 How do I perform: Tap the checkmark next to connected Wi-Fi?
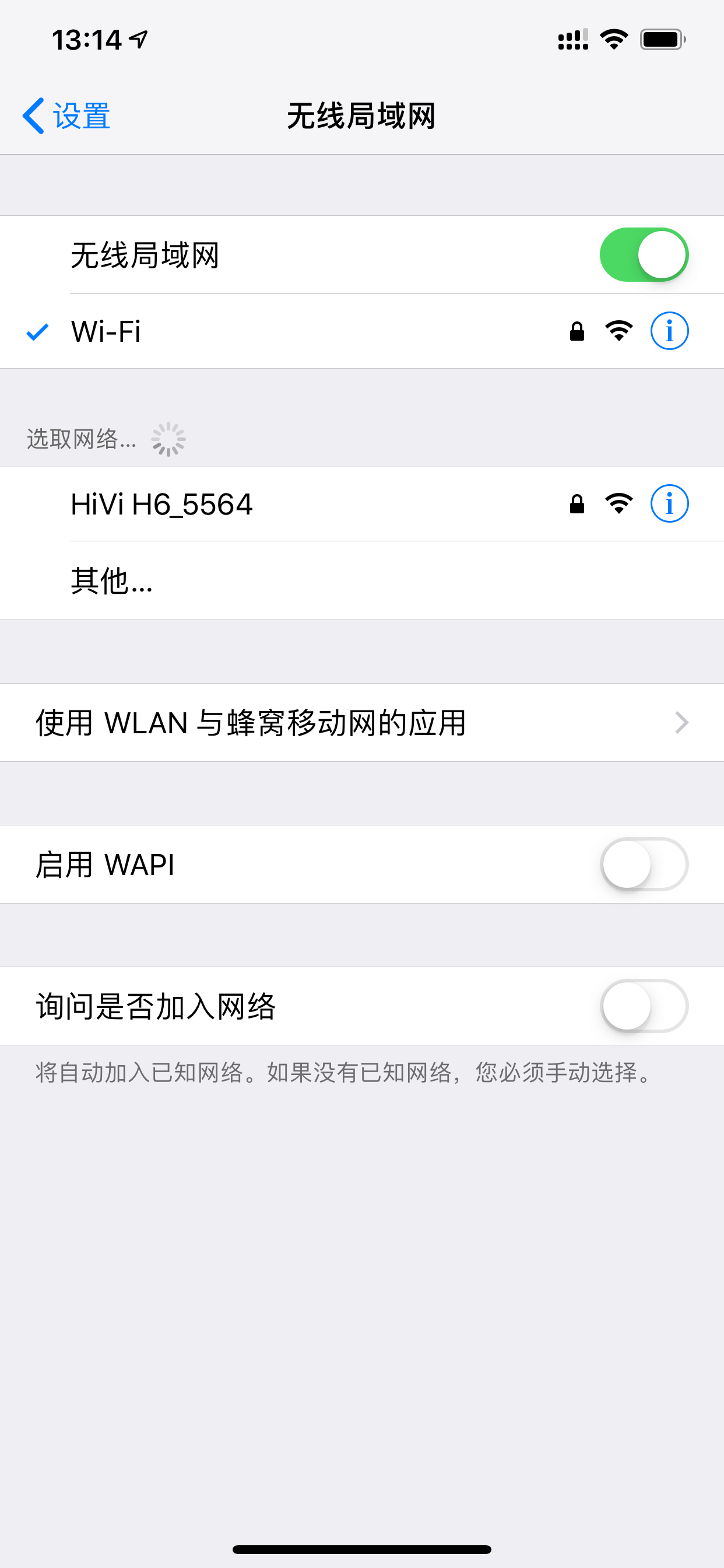tap(37, 332)
